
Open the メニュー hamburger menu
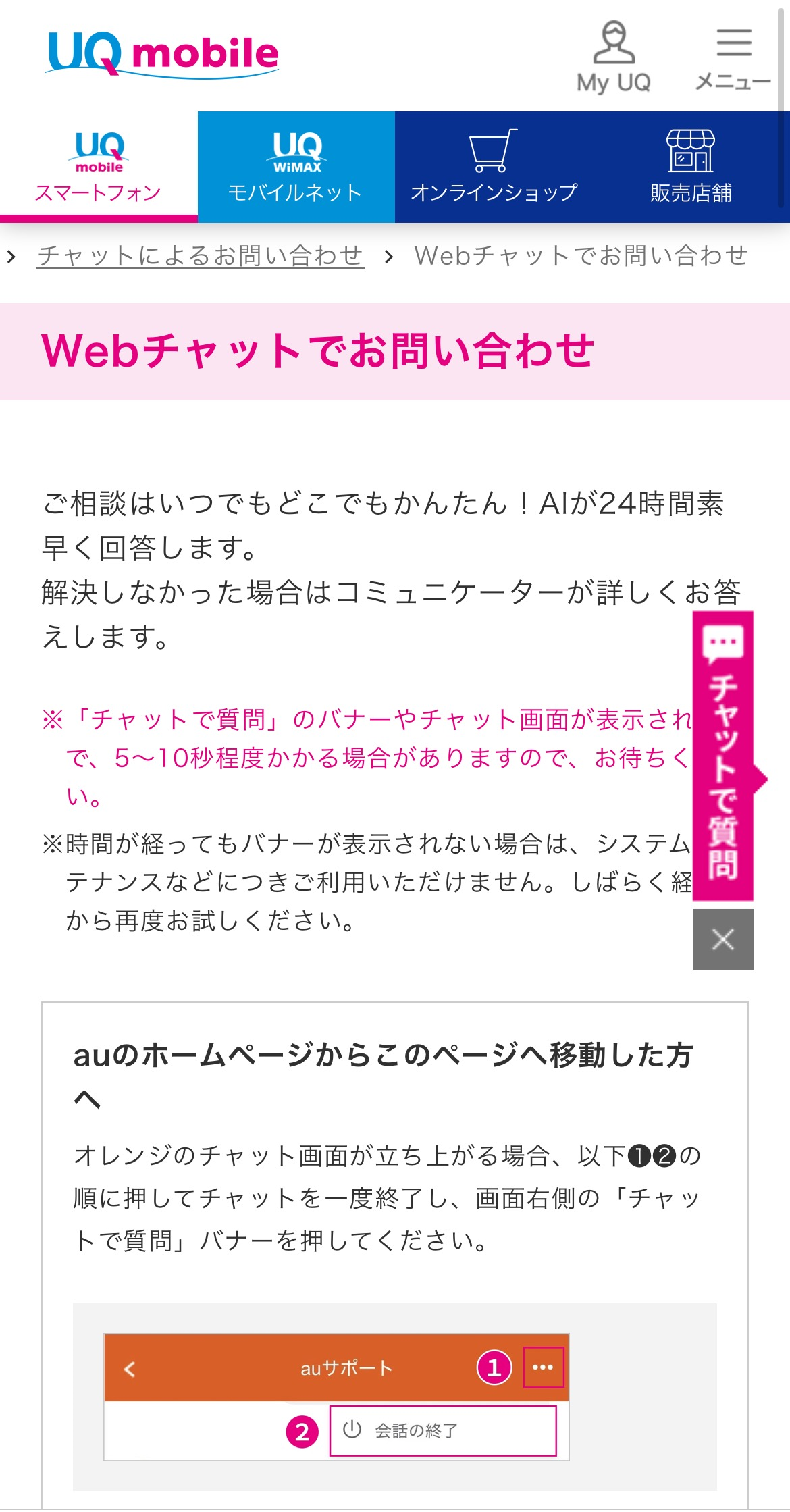[733, 57]
